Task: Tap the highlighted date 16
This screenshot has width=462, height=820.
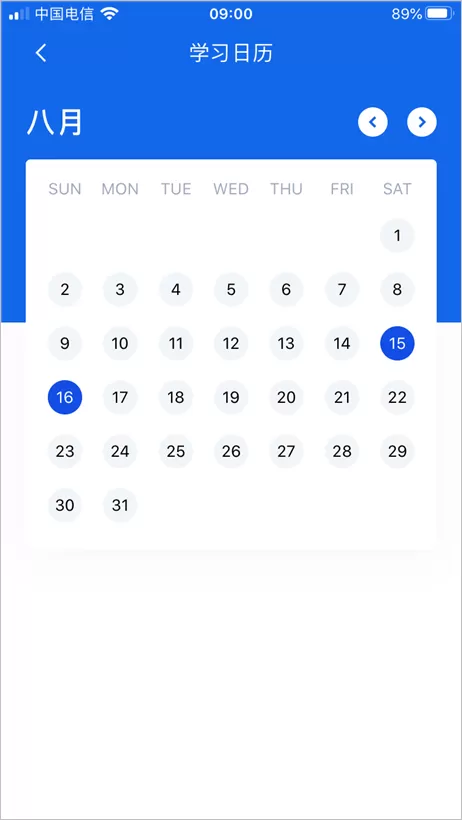Action: click(65, 397)
